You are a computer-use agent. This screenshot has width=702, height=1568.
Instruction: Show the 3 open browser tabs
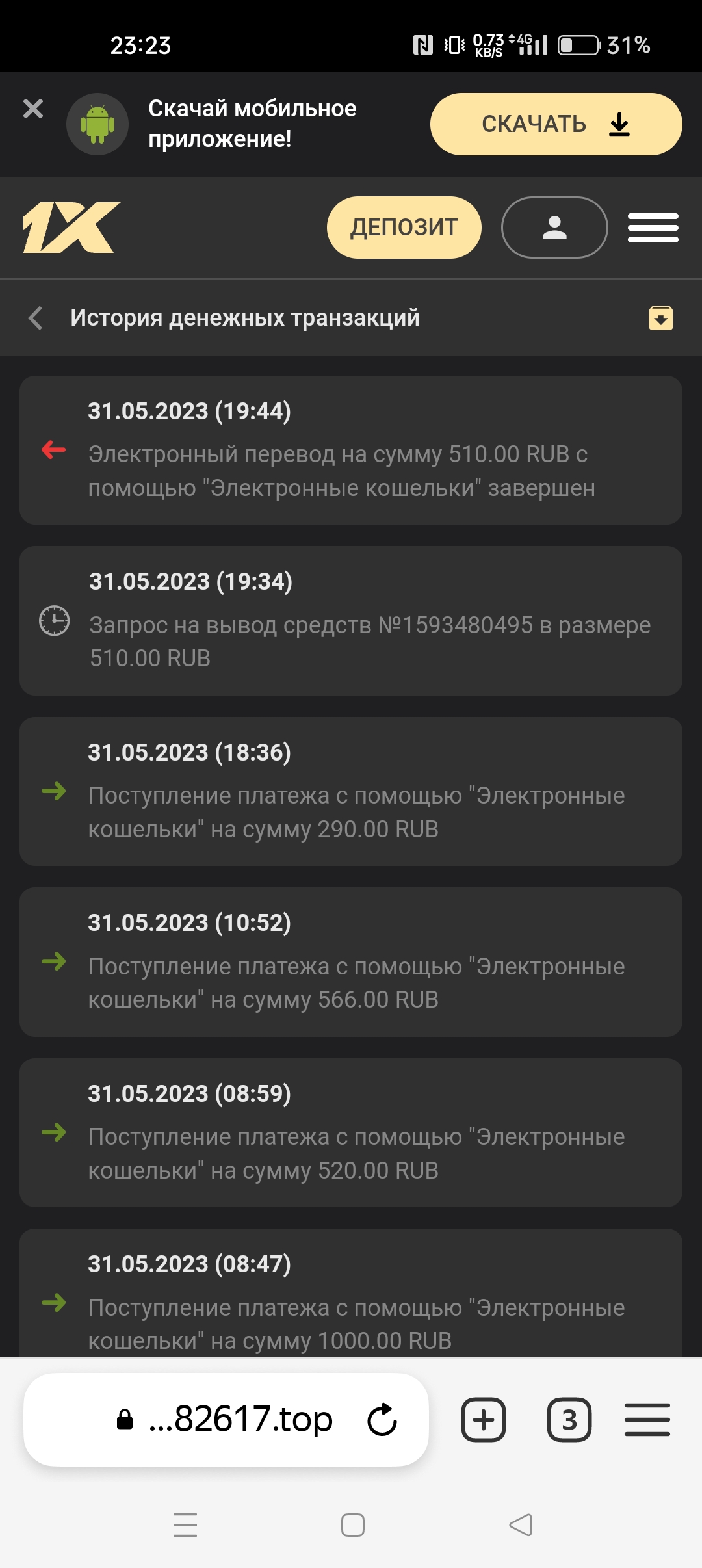(x=569, y=1420)
